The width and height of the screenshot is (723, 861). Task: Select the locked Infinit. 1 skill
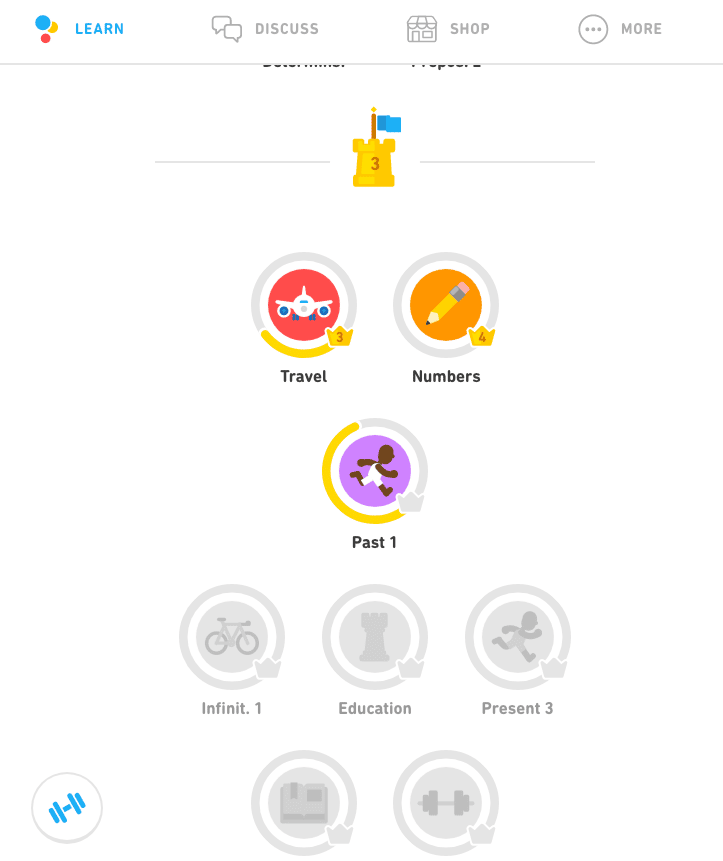(x=232, y=637)
